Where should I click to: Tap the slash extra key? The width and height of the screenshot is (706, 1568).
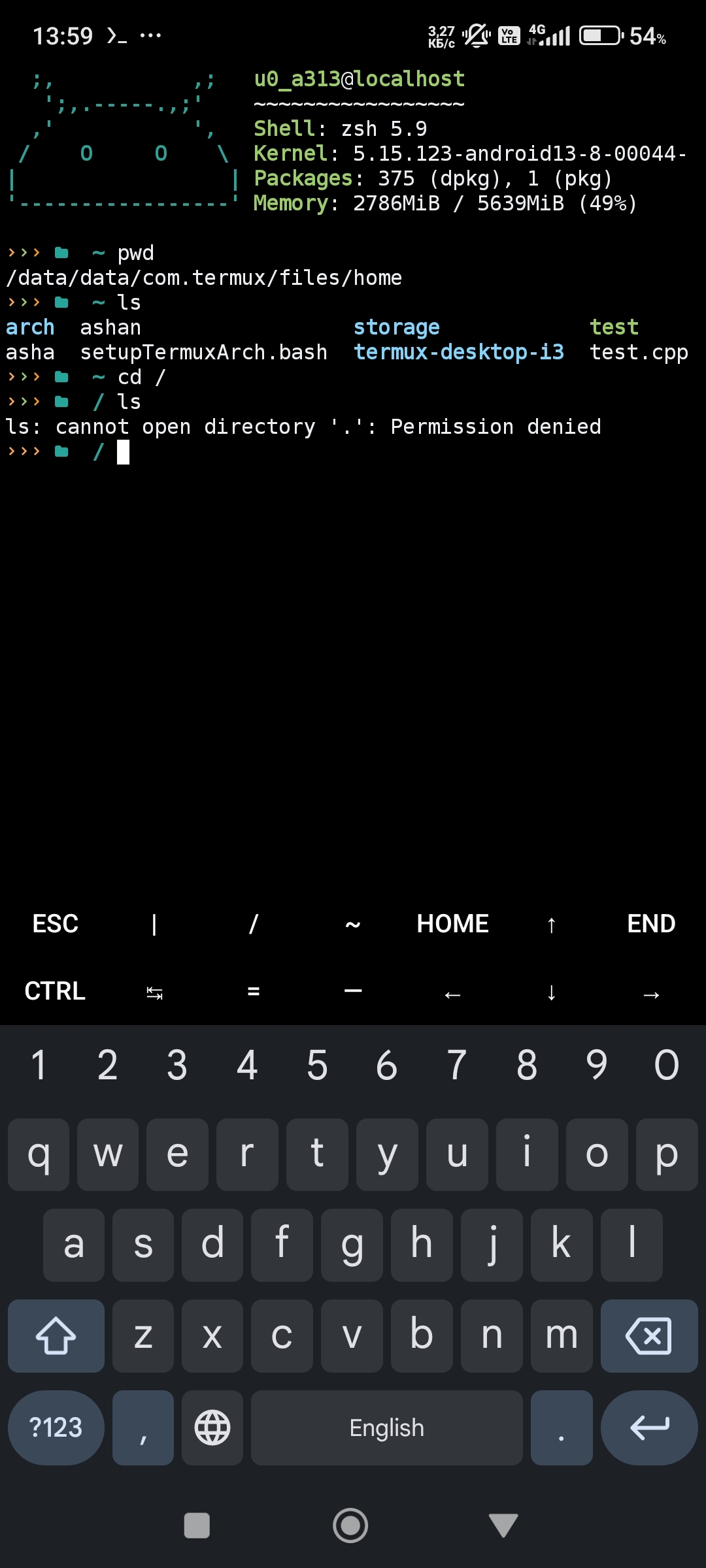254,924
